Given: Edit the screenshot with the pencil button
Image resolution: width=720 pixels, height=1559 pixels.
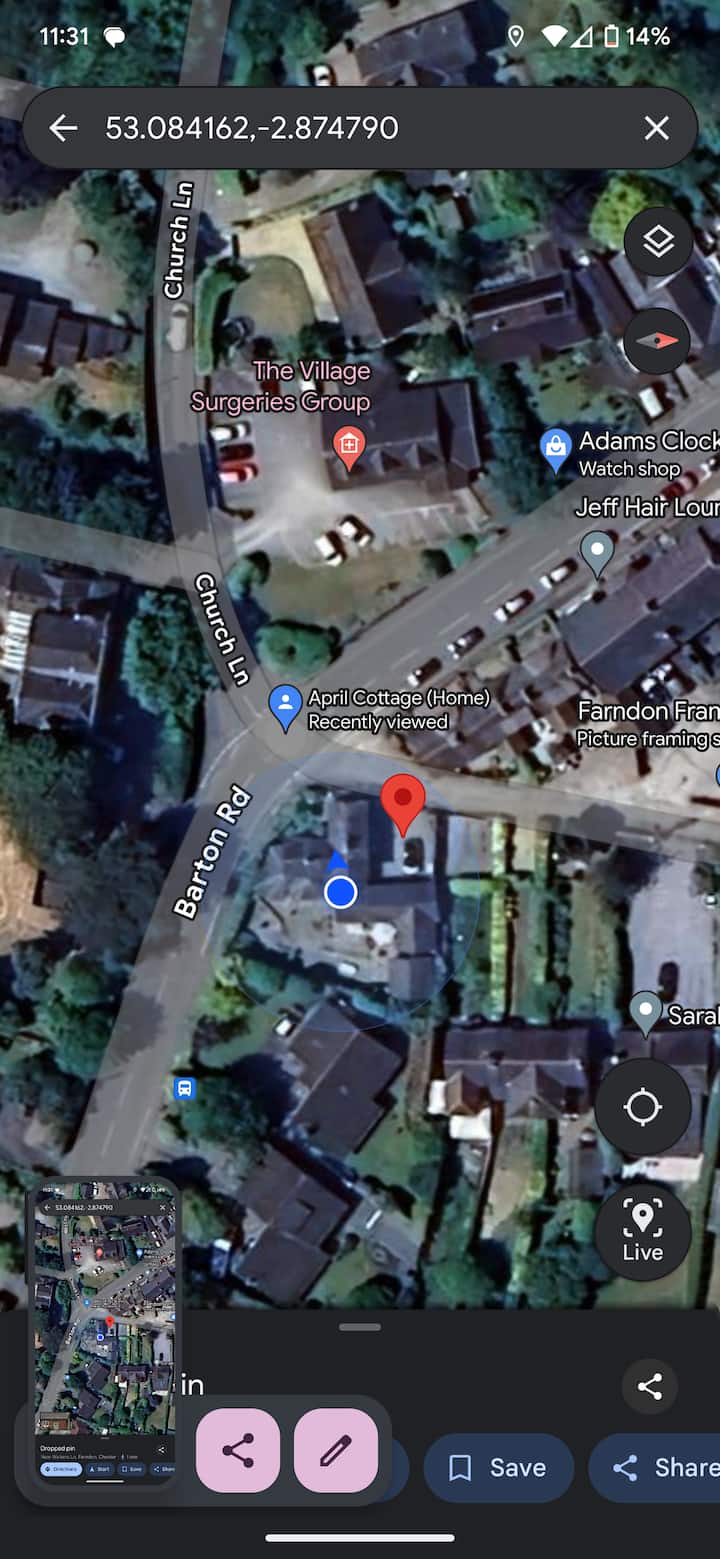Looking at the screenshot, I should click(x=336, y=1450).
